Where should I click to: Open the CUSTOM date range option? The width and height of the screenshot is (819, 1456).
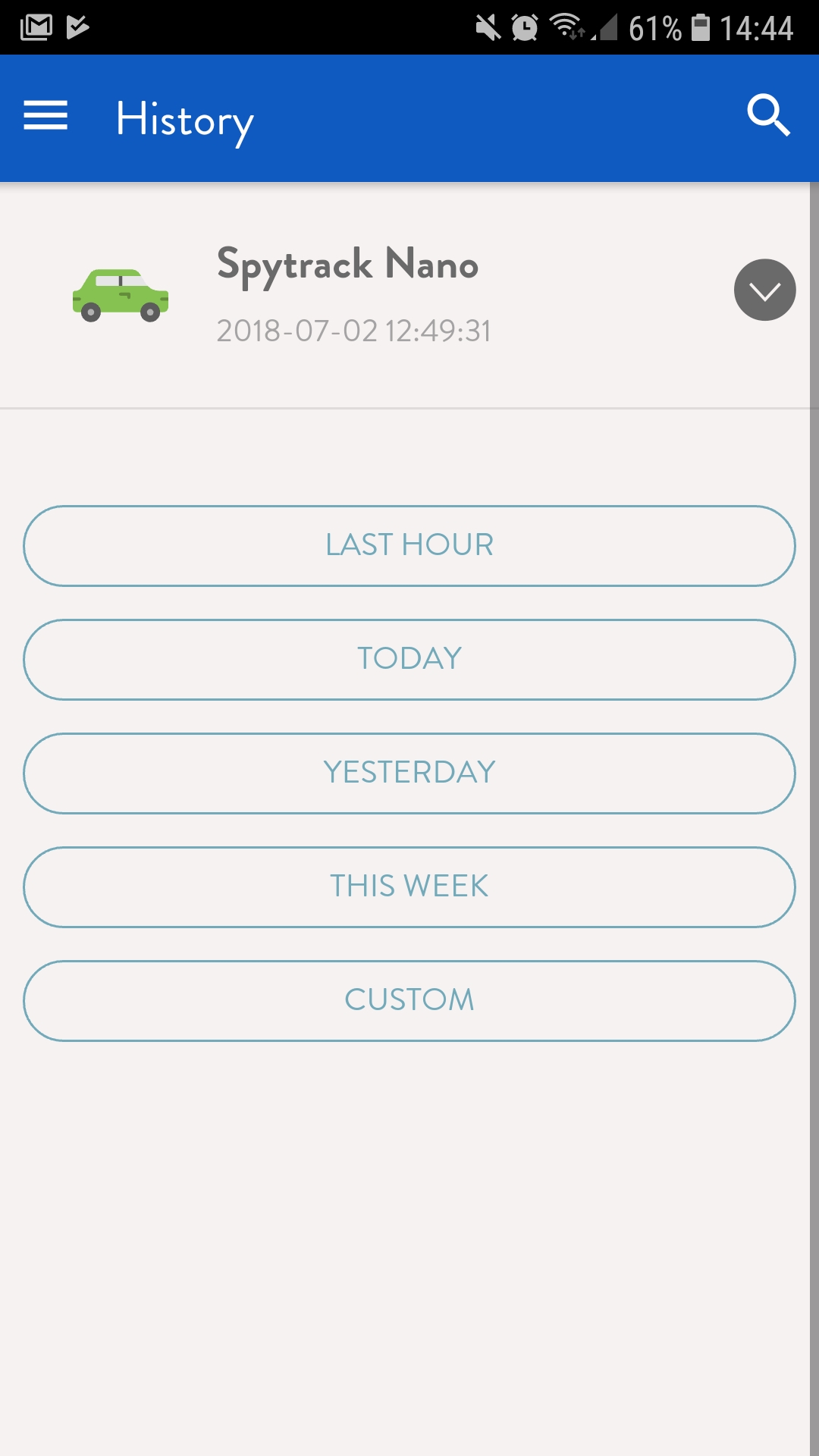tap(409, 1001)
